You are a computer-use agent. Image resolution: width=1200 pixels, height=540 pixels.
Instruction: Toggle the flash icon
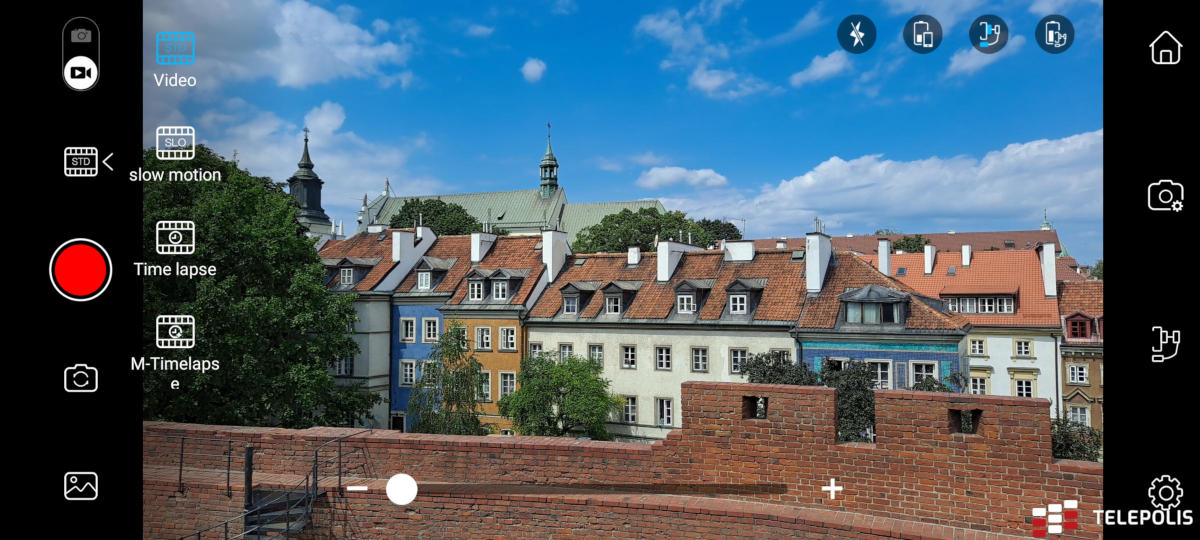(856, 34)
